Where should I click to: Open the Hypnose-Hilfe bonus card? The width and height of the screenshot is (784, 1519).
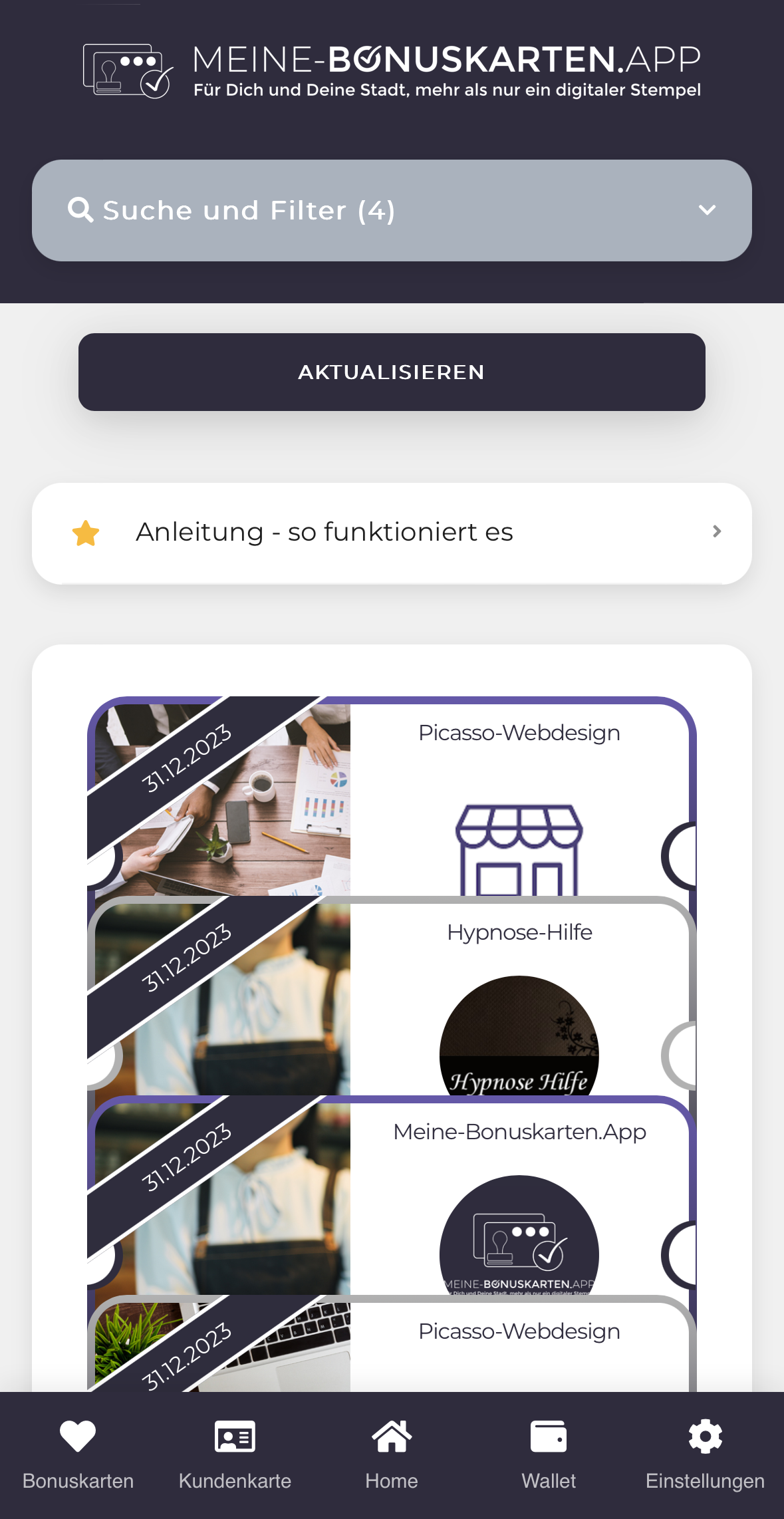(x=519, y=998)
